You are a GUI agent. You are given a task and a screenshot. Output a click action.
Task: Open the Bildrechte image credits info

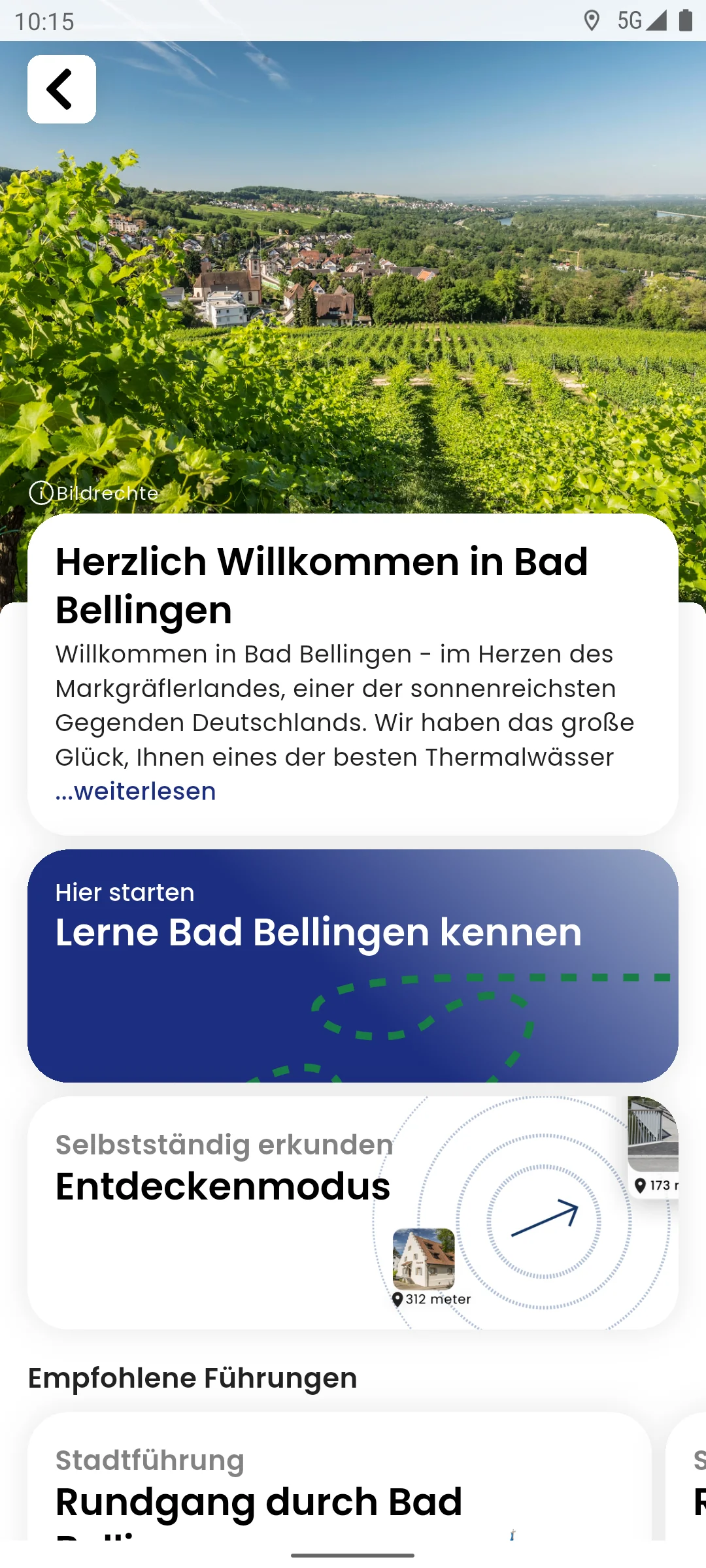[95, 493]
